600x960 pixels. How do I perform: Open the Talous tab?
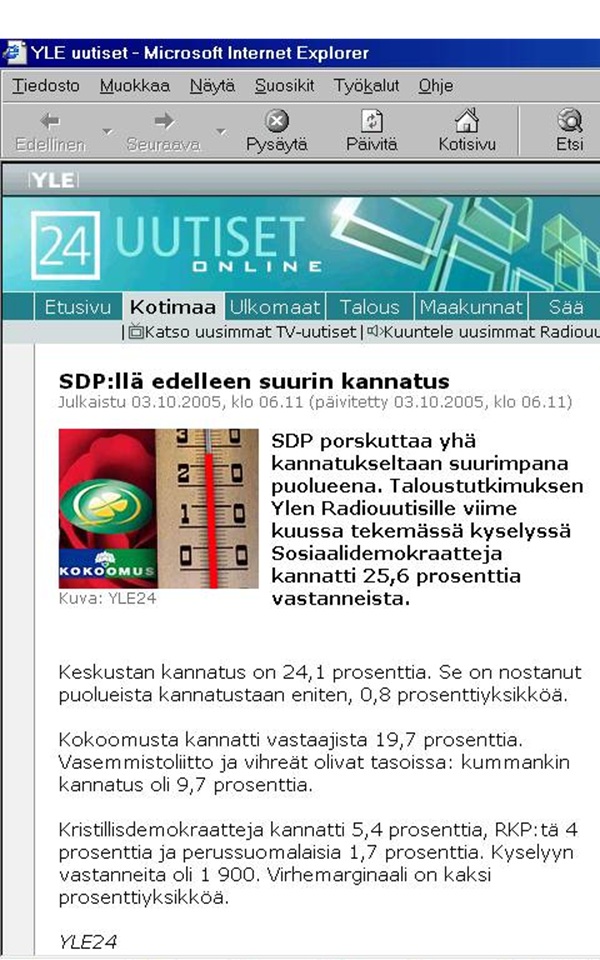[369, 307]
